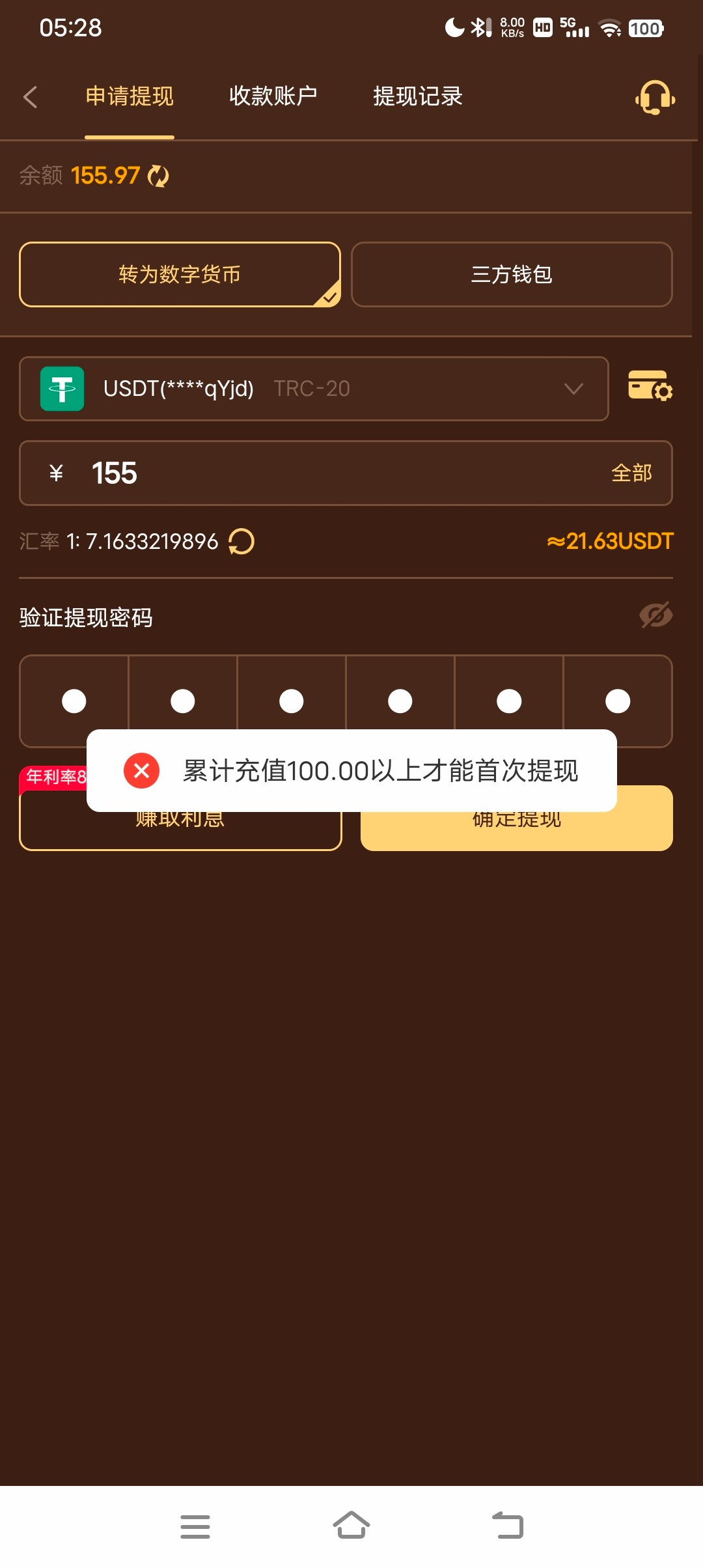Choose the 转为数字货币 option
Image resolution: width=703 pixels, height=1568 pixels.
[180, 274]
